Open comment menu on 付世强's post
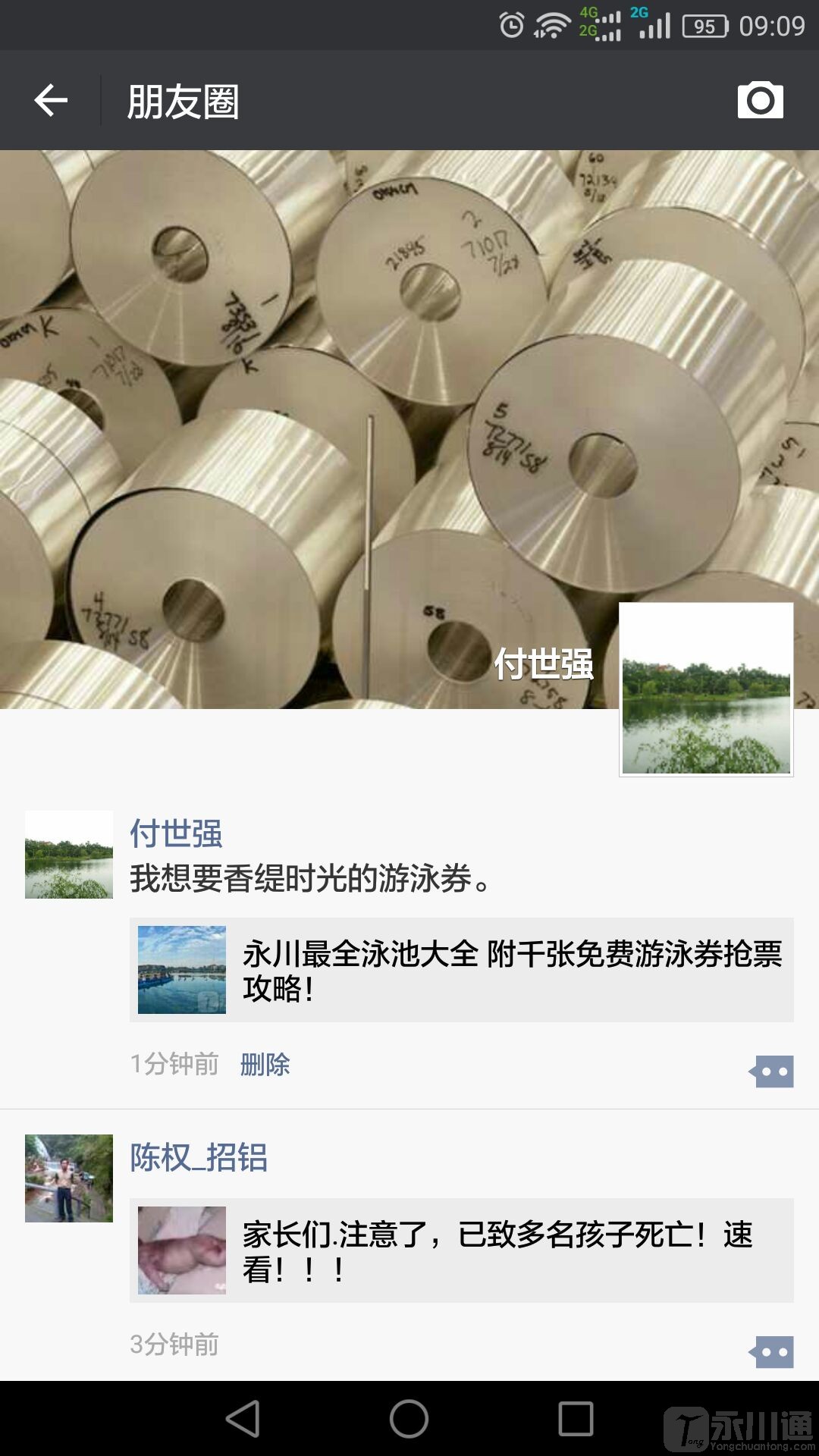This screenshot has height=1456, width=819. tap(771, 1072)
